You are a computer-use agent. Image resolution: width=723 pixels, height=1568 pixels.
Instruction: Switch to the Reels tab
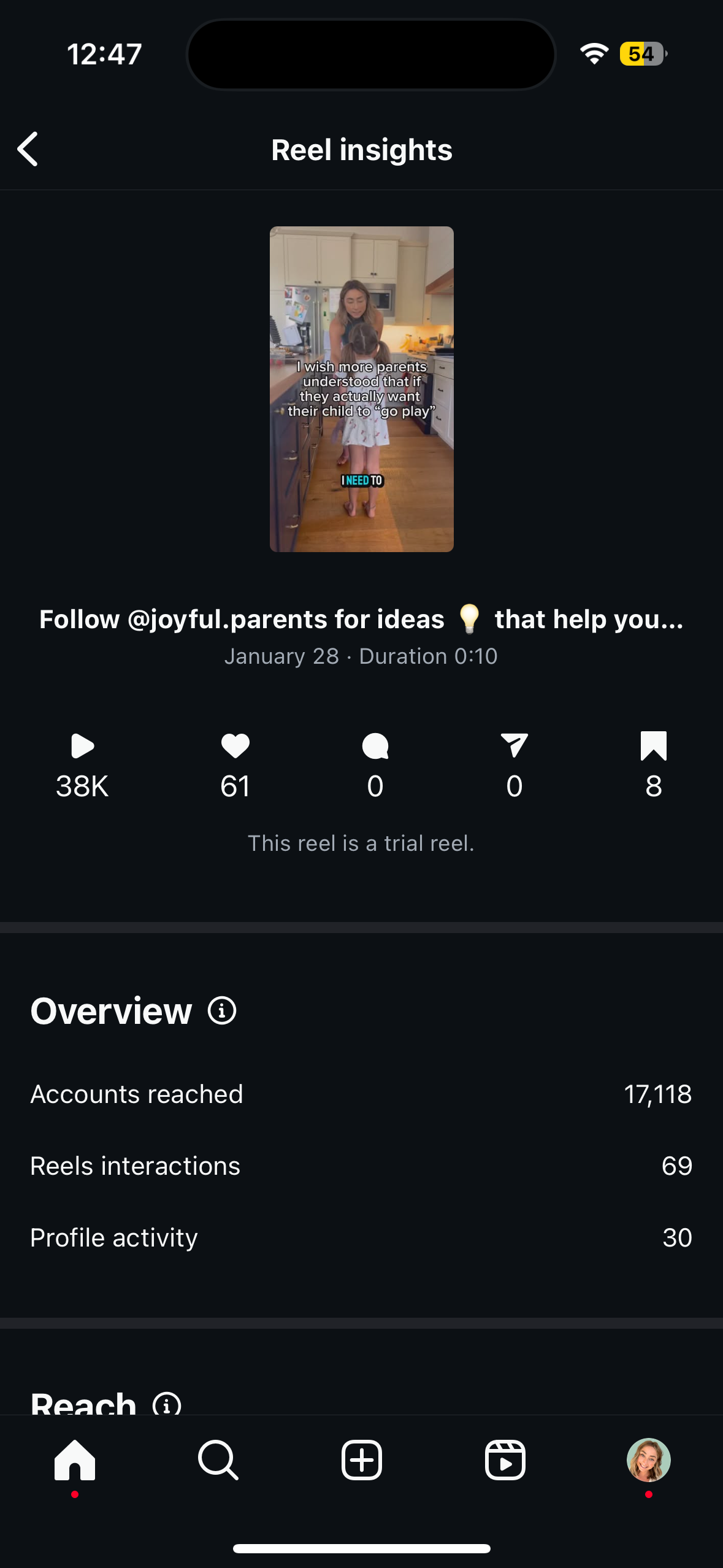505,1460
